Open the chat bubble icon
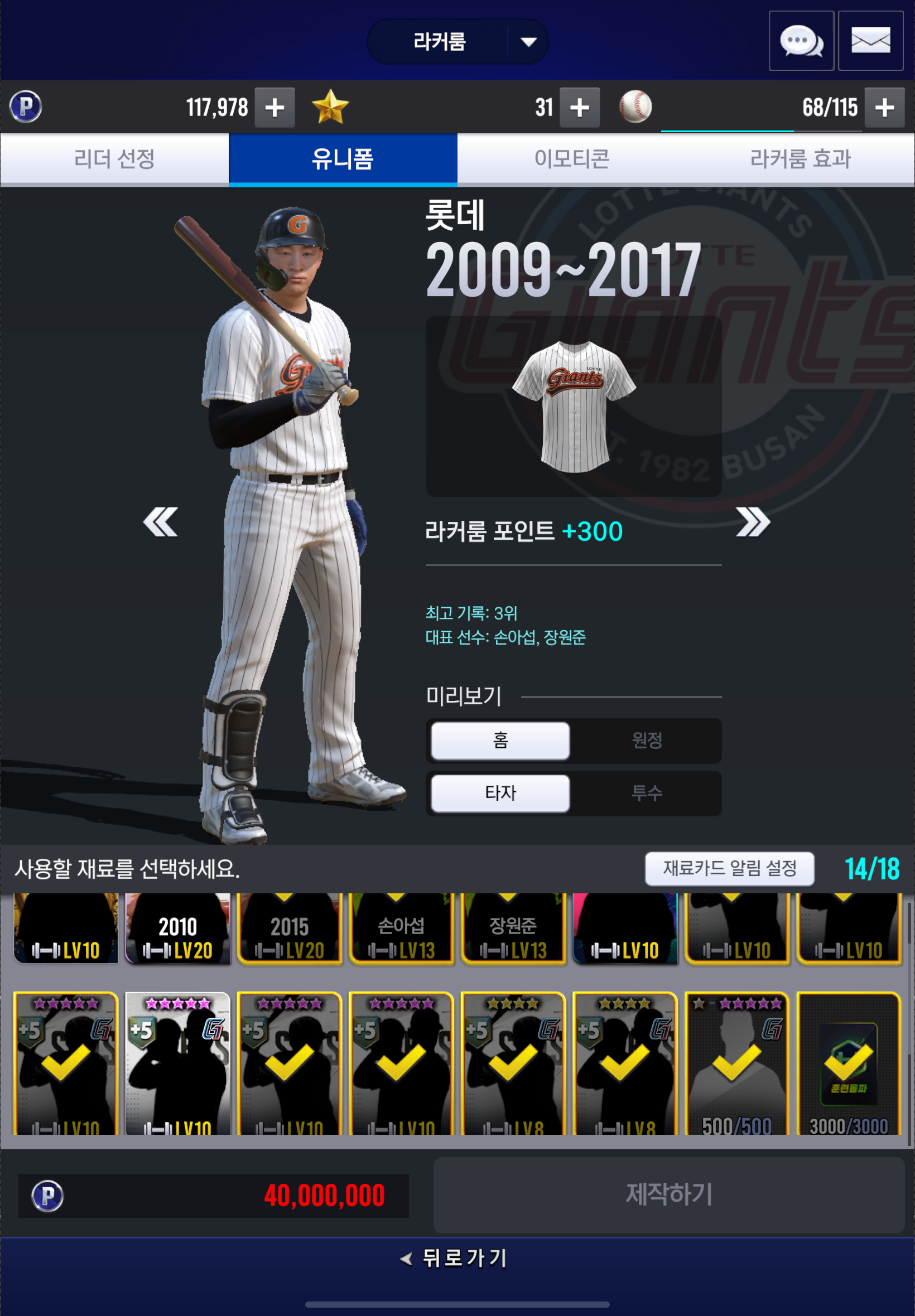 coord(800,41)
